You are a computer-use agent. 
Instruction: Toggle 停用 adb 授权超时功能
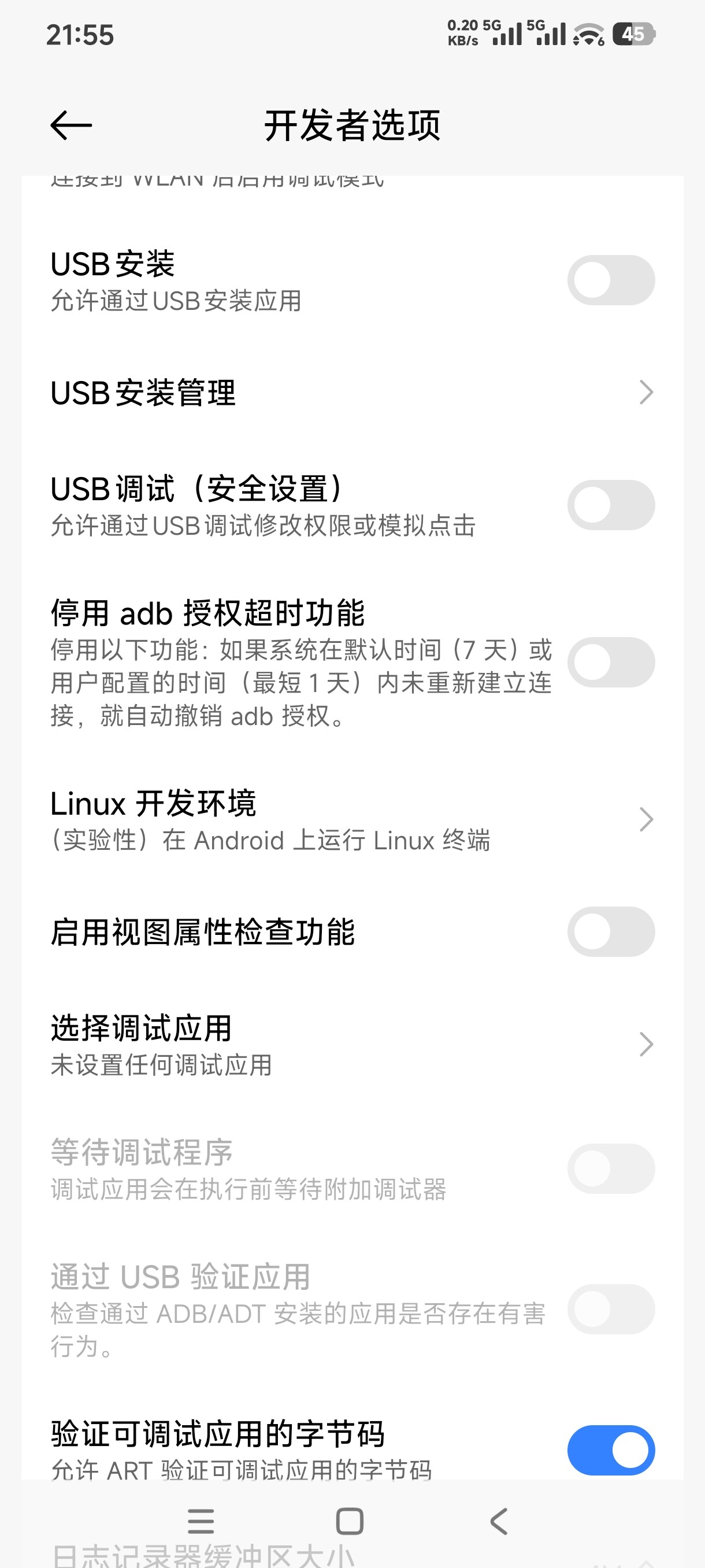pyautogui.click(x=610, y=662)
